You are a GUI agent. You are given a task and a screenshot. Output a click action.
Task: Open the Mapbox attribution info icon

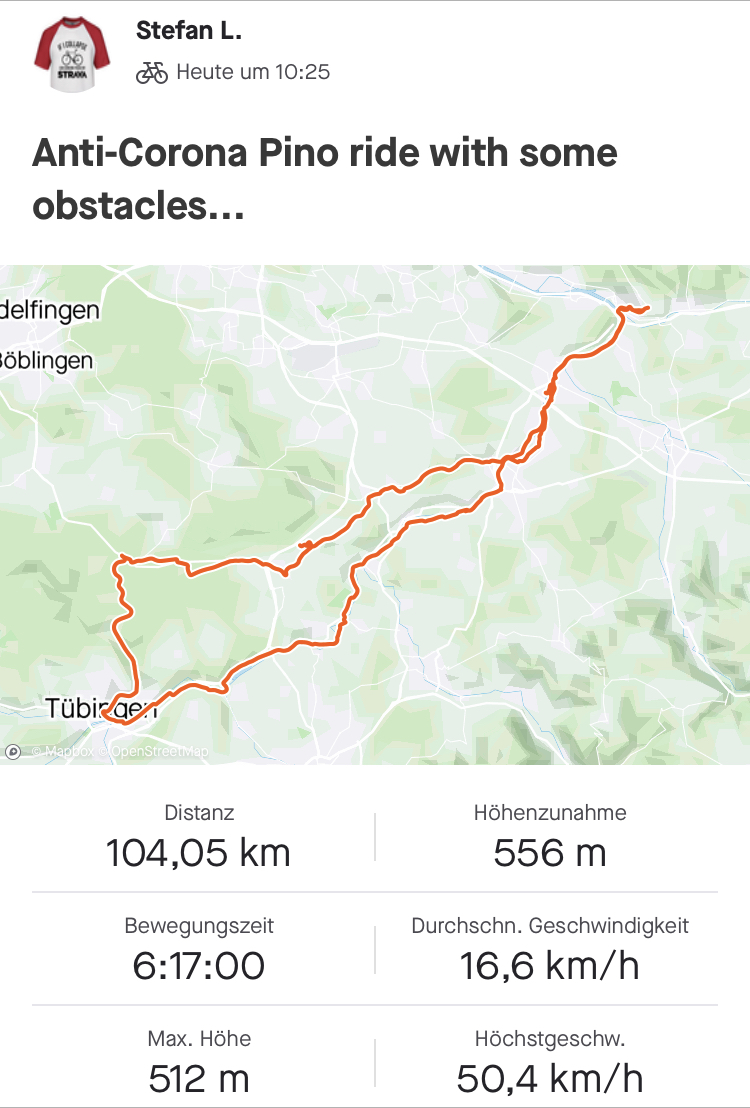[x=14, y=751]
